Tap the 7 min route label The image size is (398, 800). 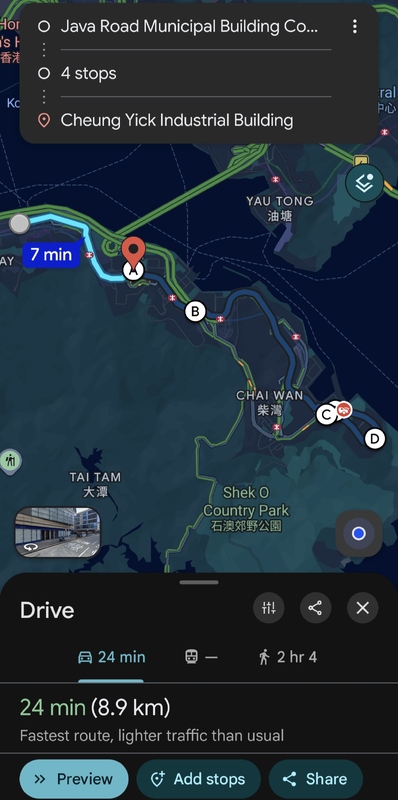pyautogui.click(x=53, y=254)
